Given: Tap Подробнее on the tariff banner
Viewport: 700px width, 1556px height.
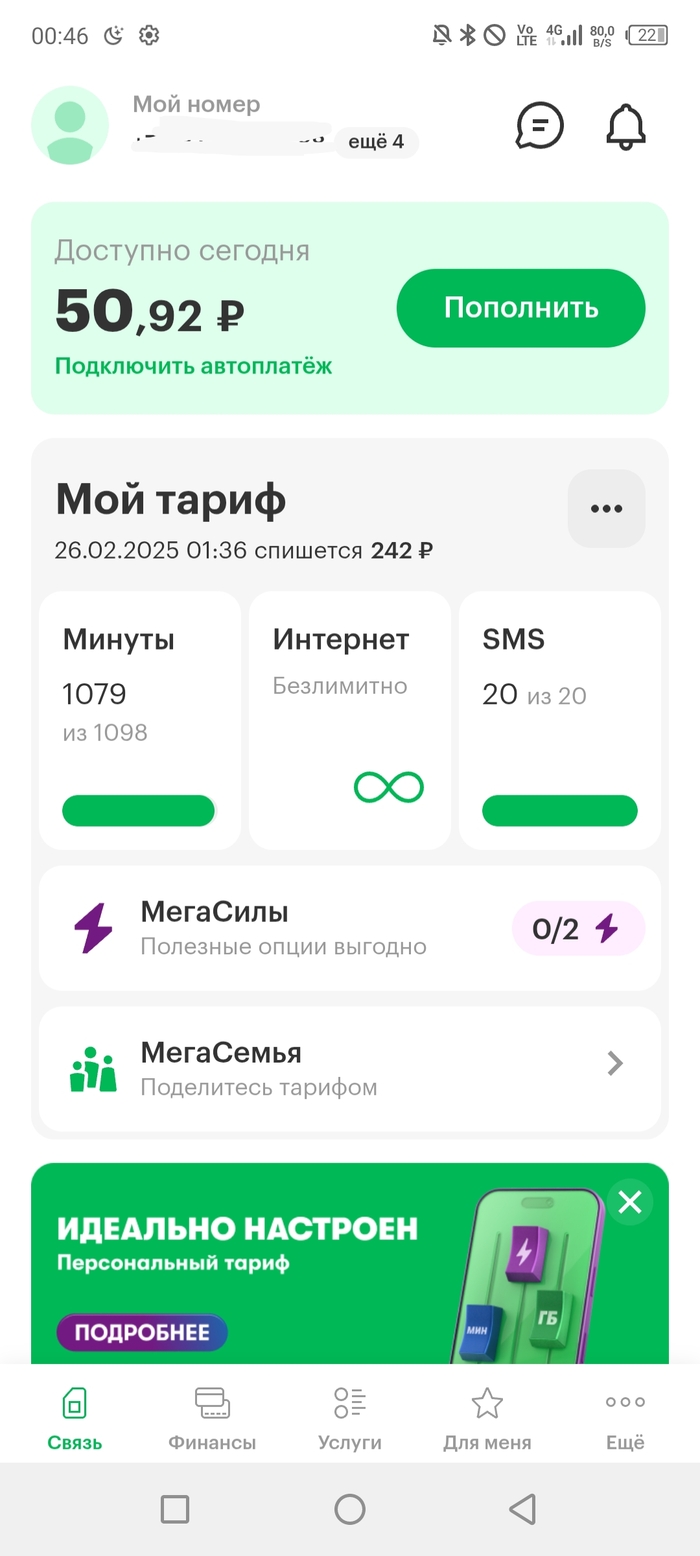Looking at the screenshot, I should click(x=142, y=1332).
